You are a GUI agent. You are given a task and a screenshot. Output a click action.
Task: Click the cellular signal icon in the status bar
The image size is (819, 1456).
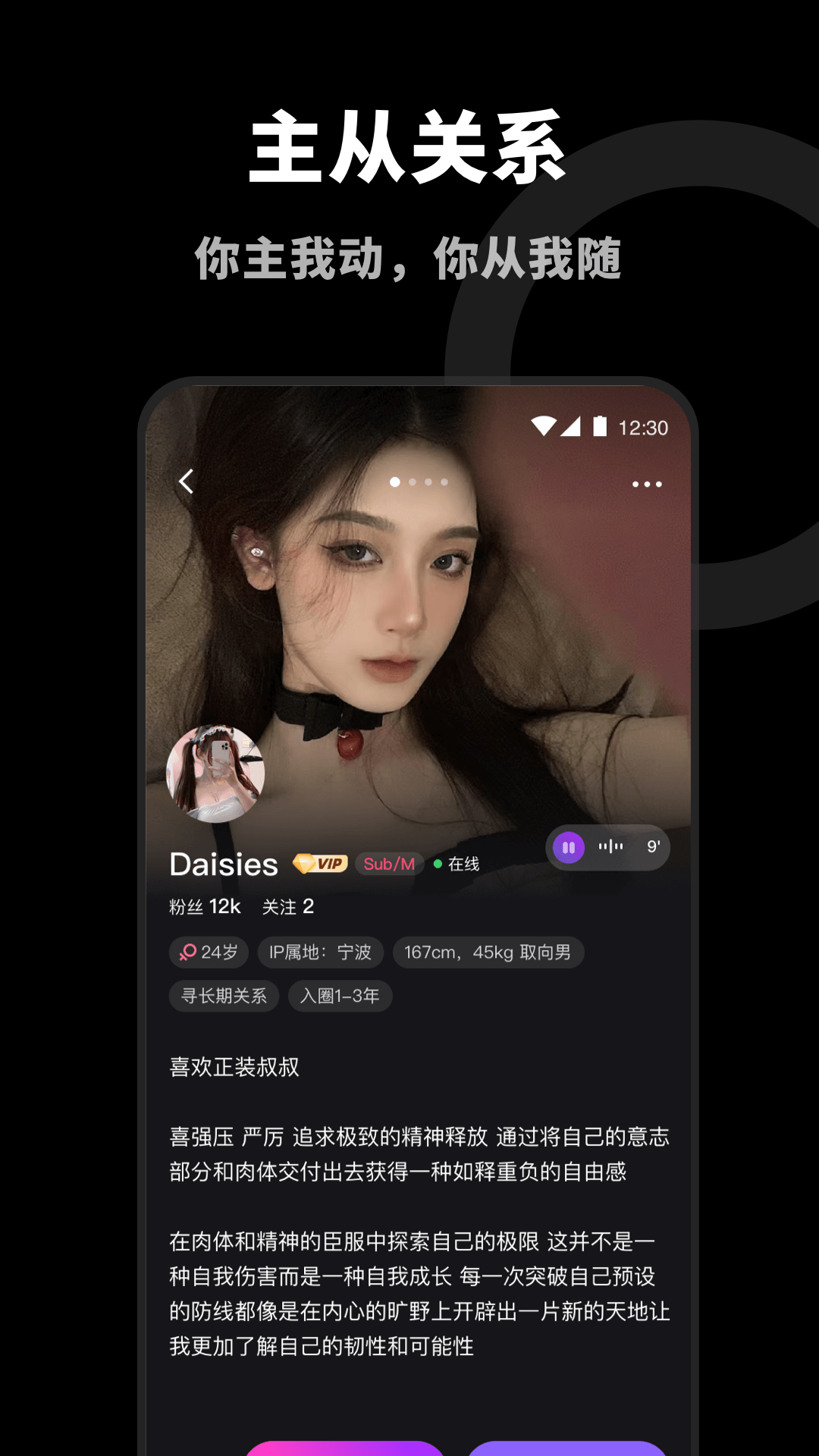click(573, 427)
